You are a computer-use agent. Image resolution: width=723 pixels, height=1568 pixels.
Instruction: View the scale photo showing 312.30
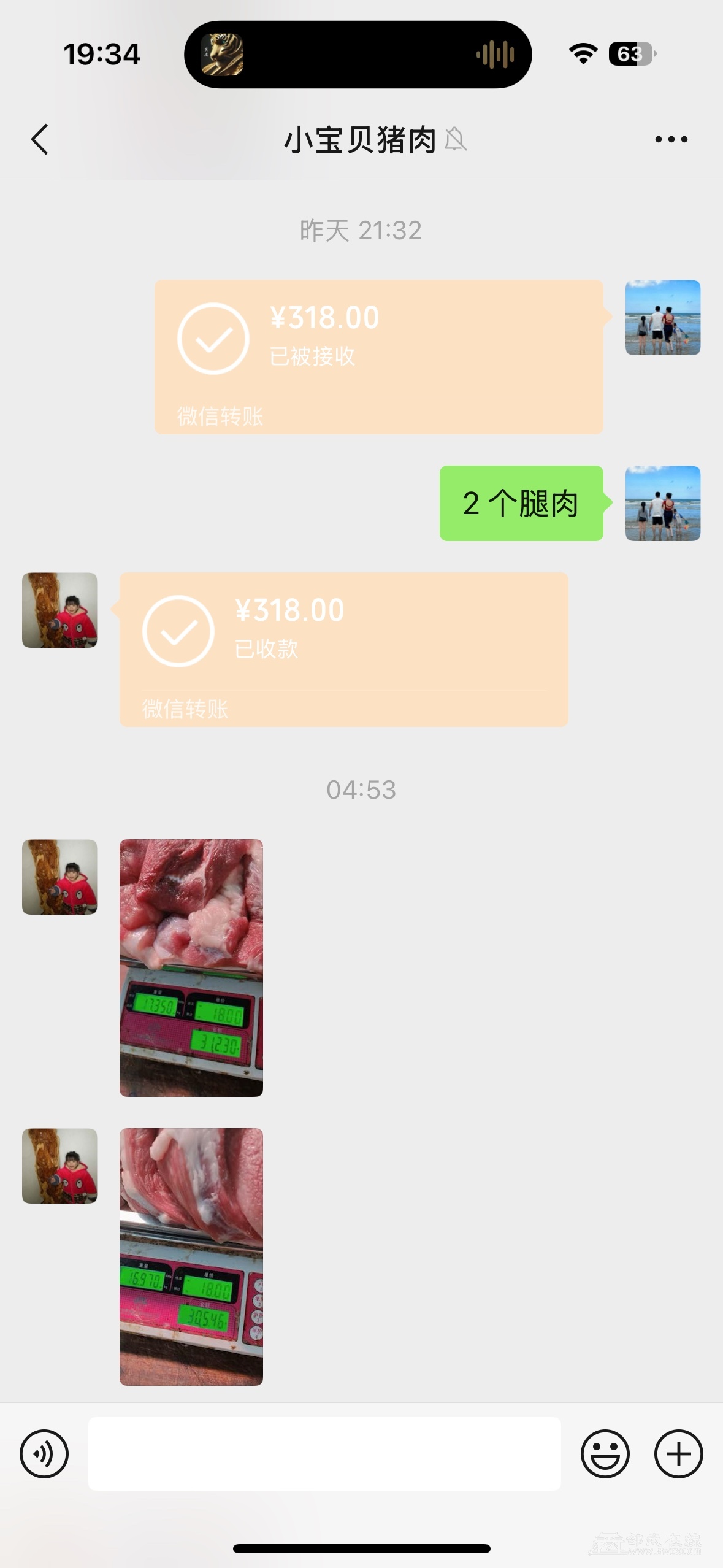pos(191,967)
